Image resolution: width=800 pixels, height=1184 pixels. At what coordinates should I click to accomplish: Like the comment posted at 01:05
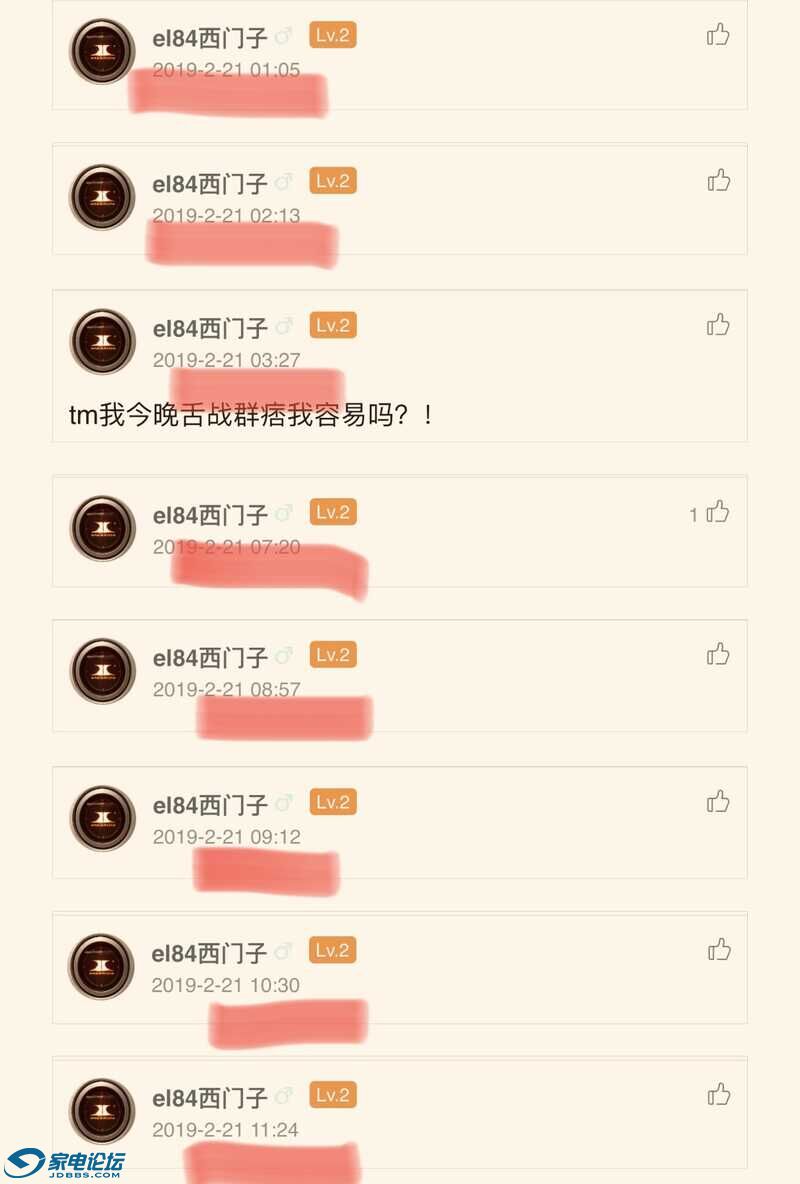point(718,36)
